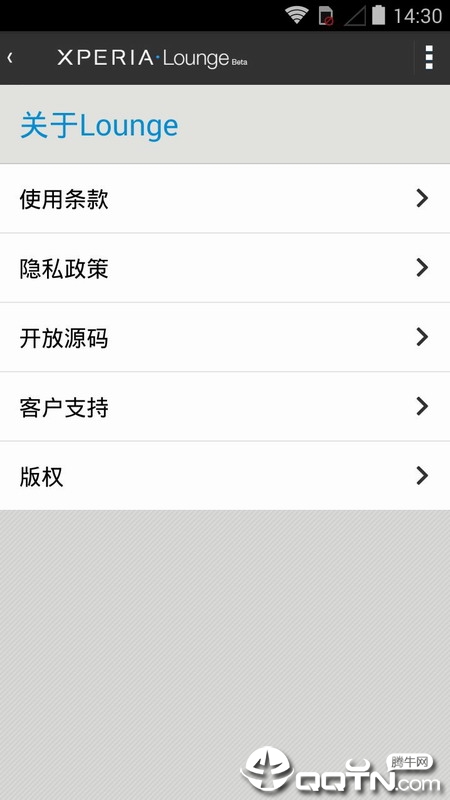Viewport: 450px width, 800px height.
Task: Select 客户支持 customer support
Action: click(225, 407)
